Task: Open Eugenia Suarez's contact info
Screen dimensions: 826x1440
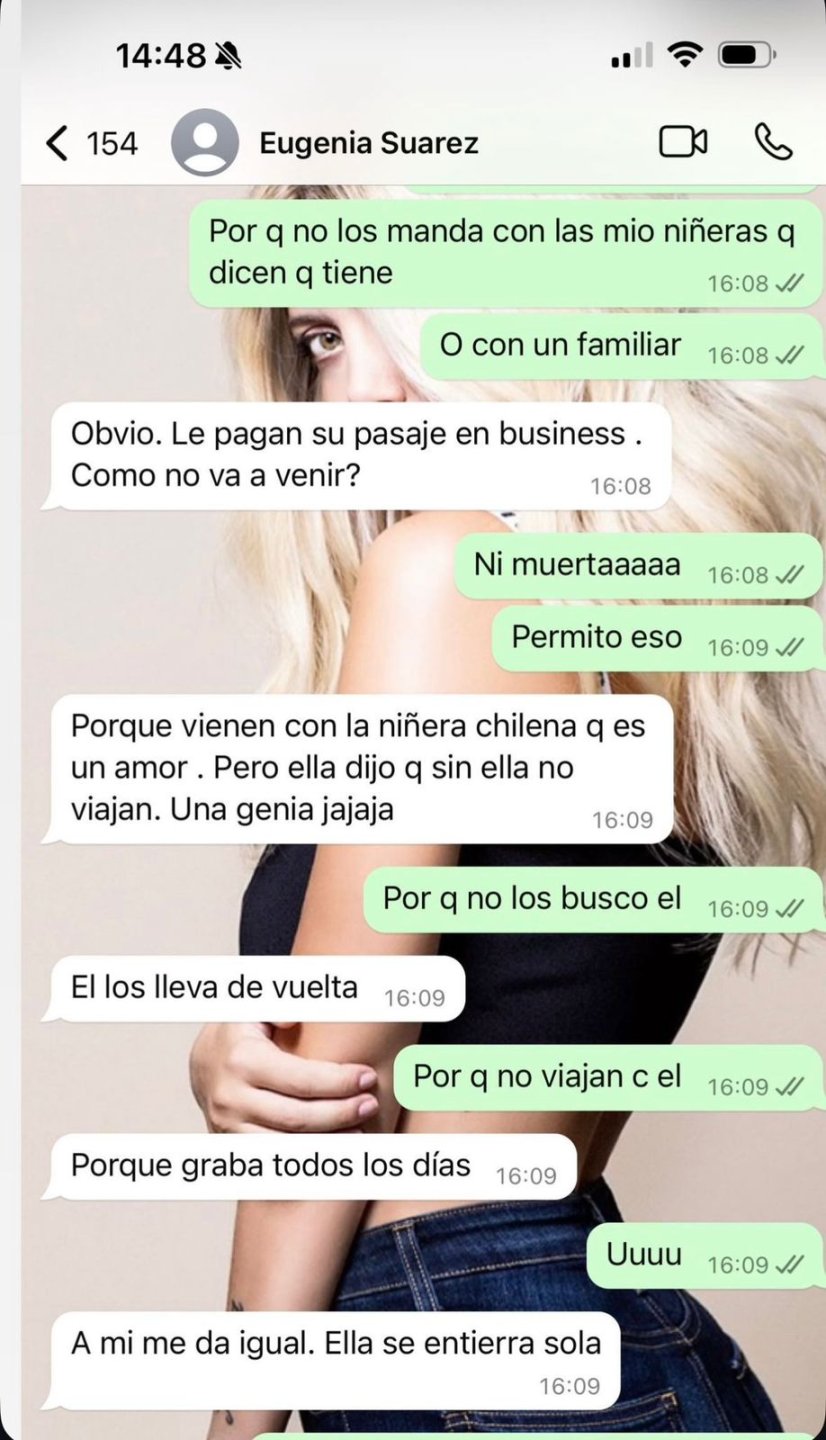Action: click(x=368, y=144)
